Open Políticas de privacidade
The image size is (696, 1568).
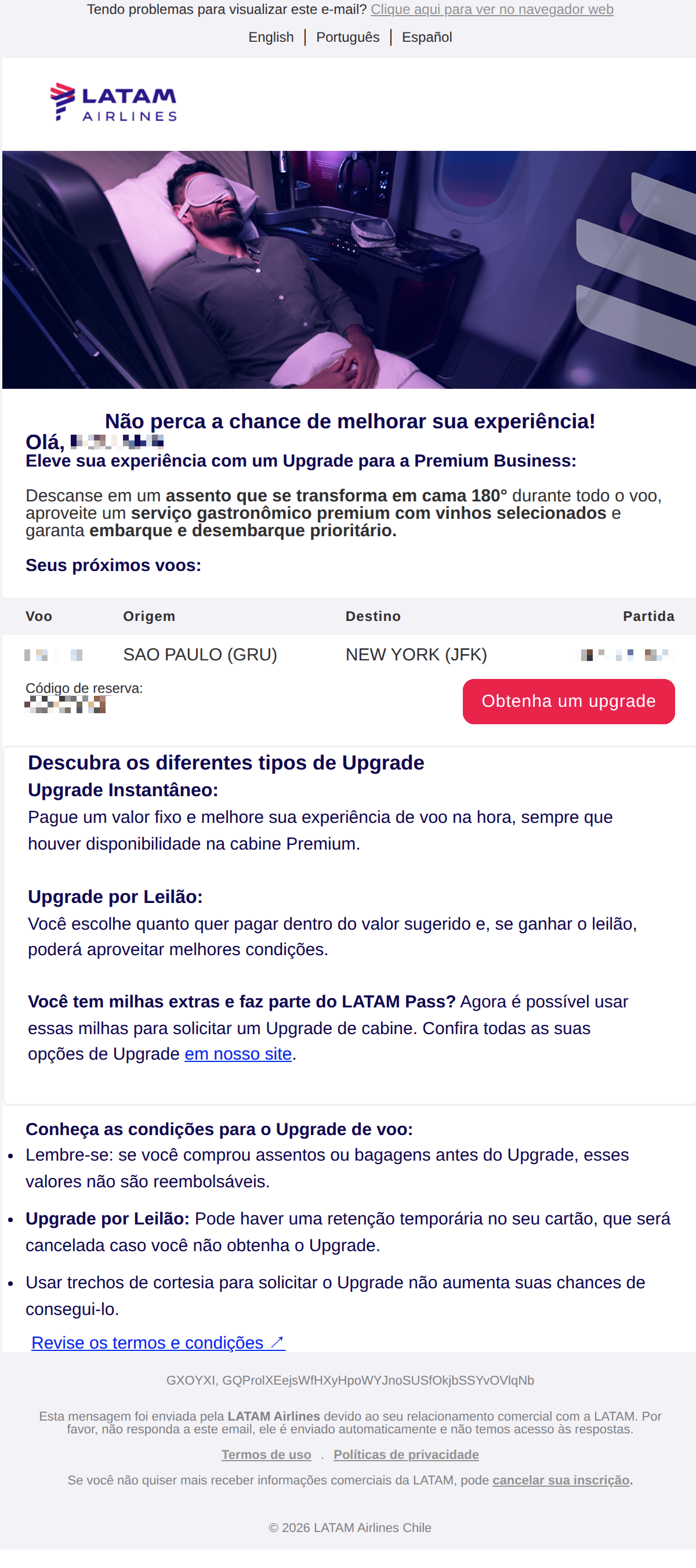[406, 1454]
